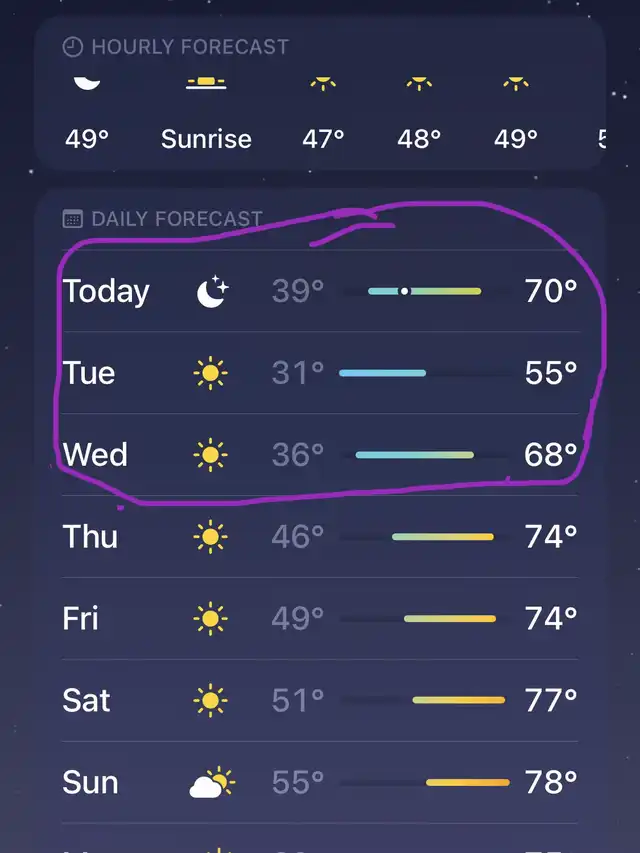This screenshot has width=640, height=853.
Task: Show Sun forecast details
Action: [x=320, y=782]
